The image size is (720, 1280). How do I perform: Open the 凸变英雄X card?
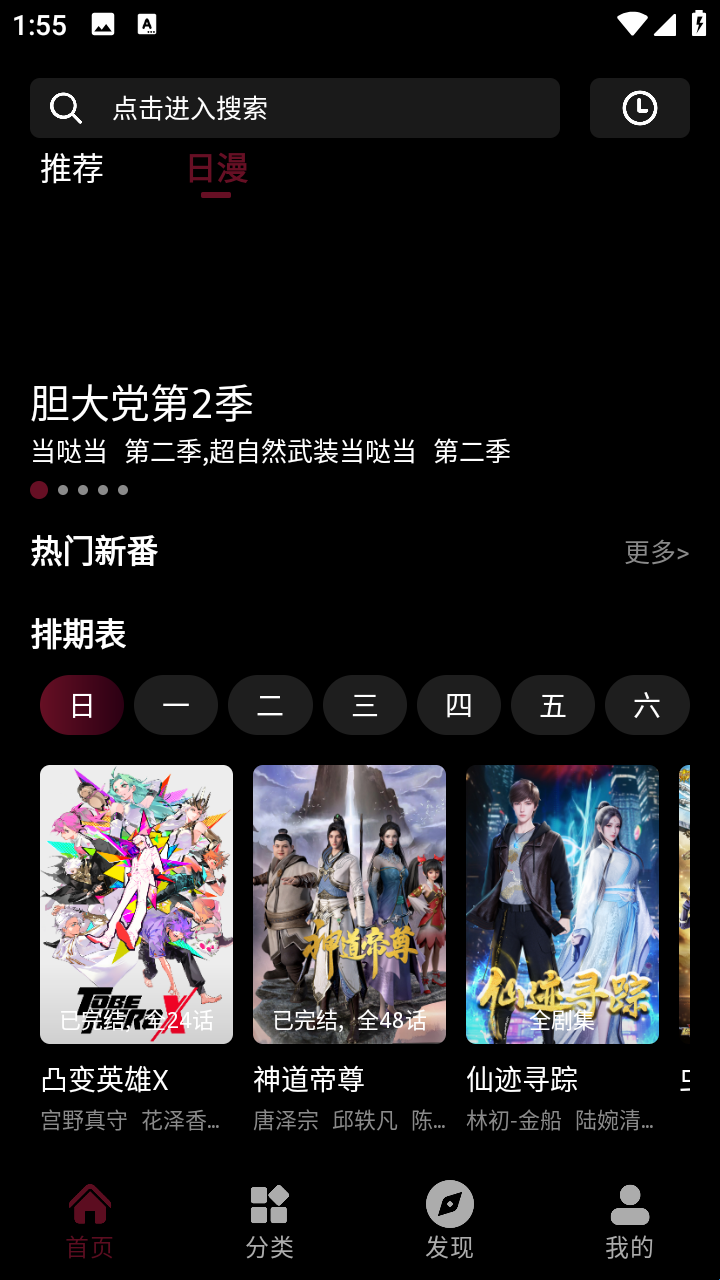tap(136, 905)
